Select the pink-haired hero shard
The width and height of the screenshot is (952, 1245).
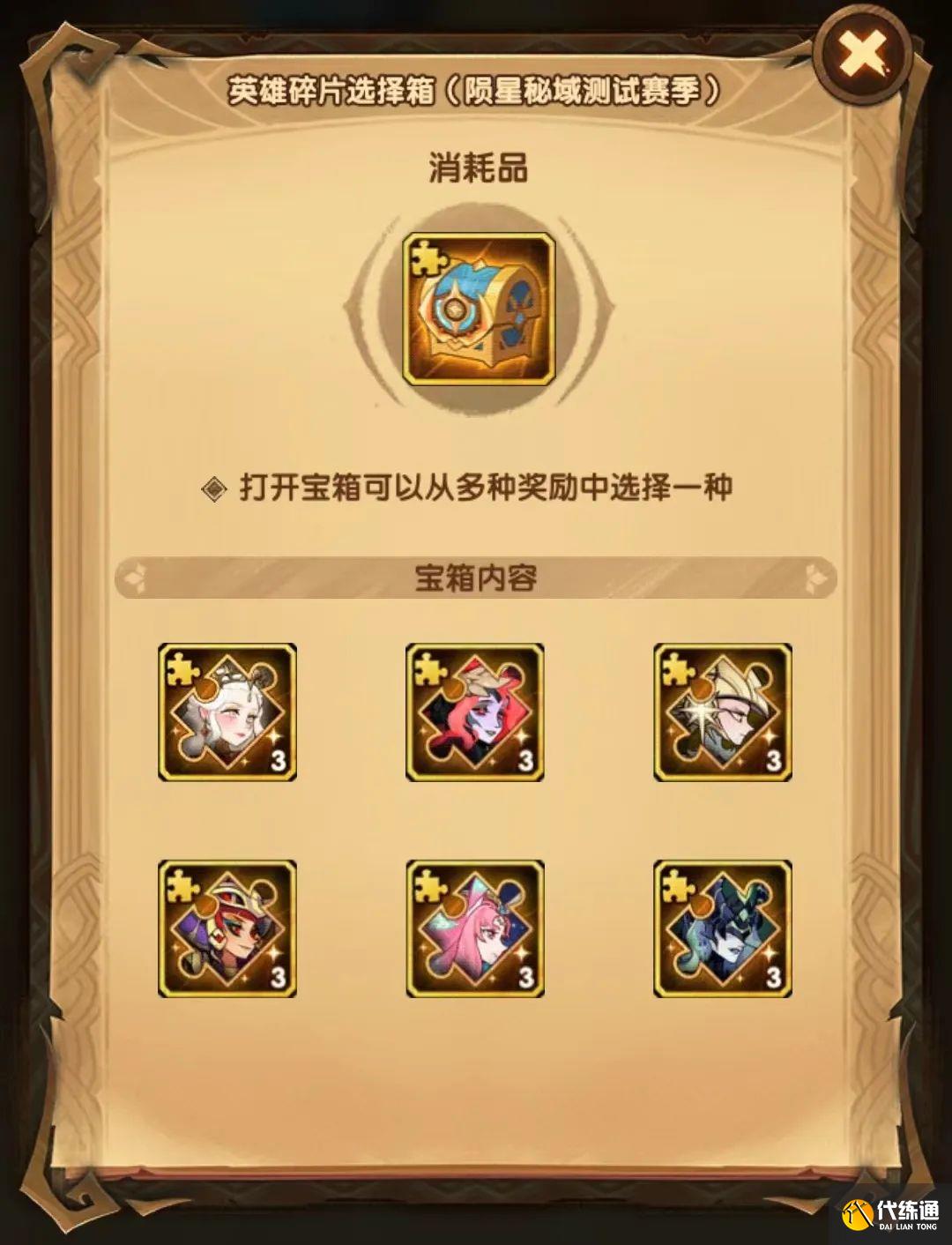click(x=475, y=929)
